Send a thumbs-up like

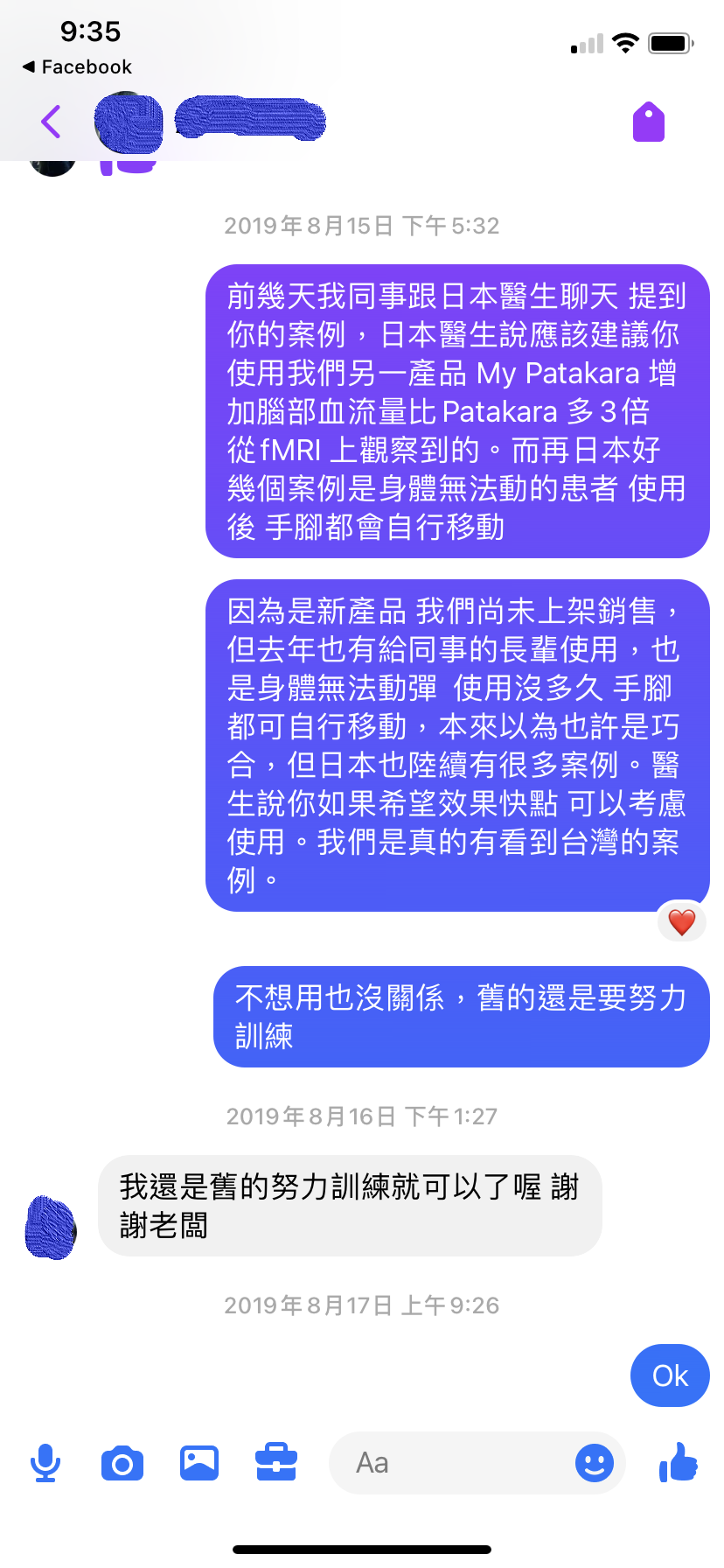[679, 1463]
